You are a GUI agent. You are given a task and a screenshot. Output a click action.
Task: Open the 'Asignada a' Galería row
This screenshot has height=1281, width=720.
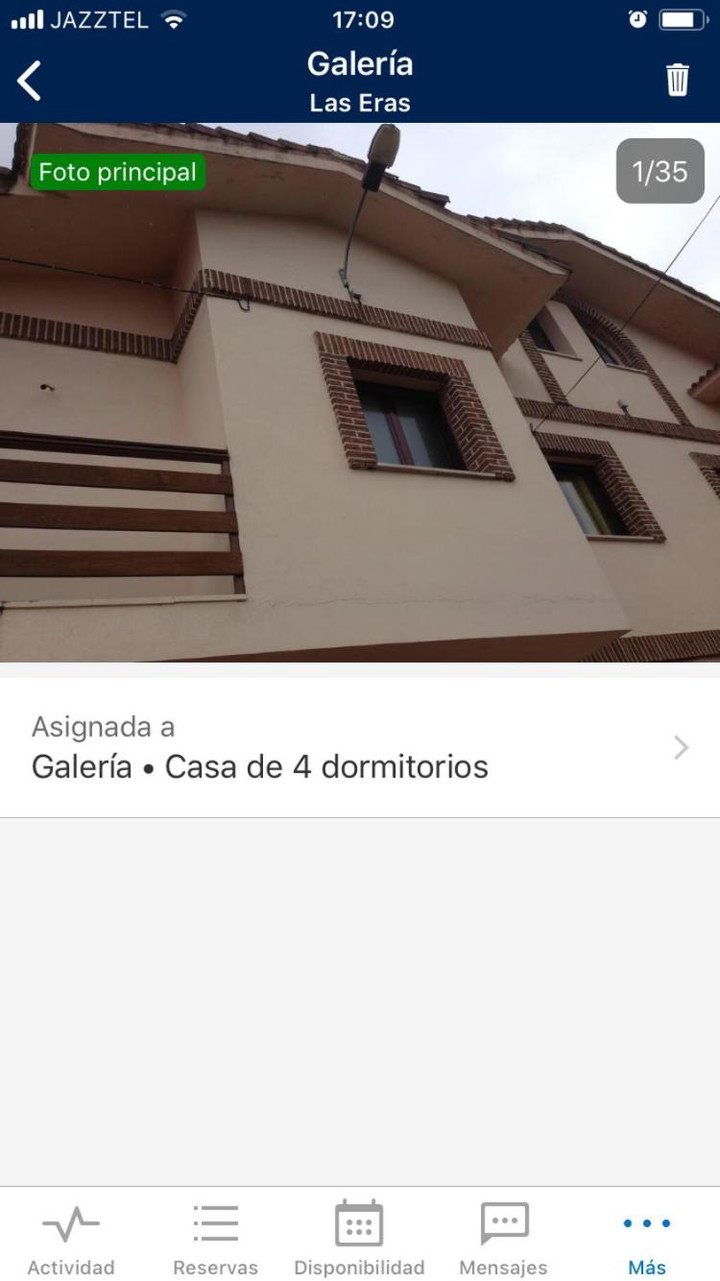click(x=360, y=747)
